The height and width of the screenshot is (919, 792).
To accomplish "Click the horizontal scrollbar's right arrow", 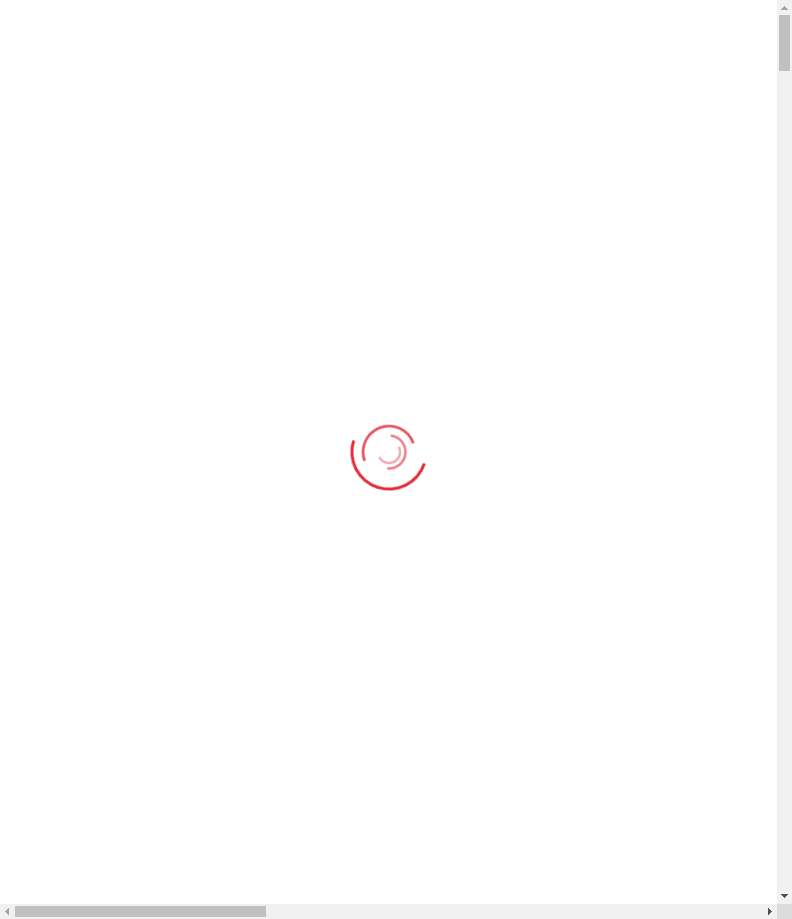I will tap(769, 911).
